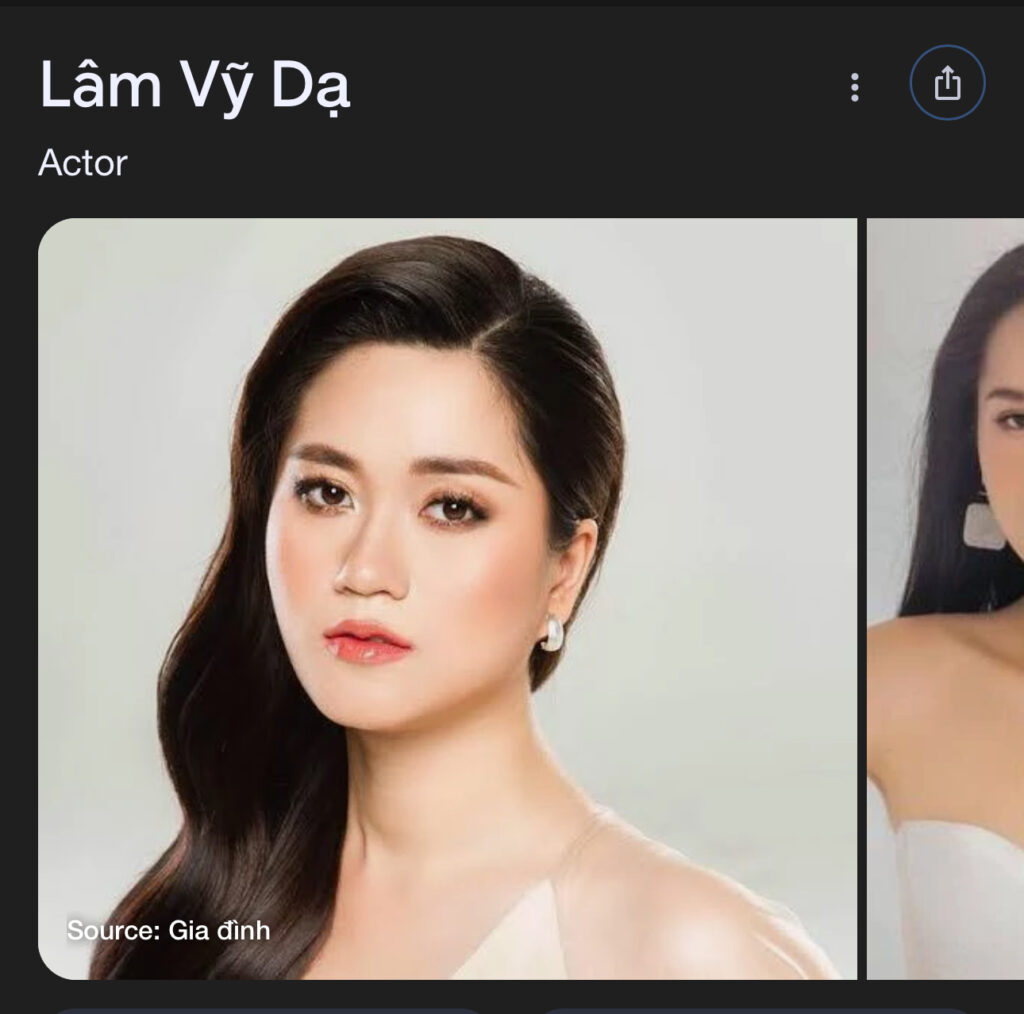Image resolution: width=1024 pixels, height=1014 pixels.
Task: Open the second photo with white earrings
Action: tap(946, 598)
